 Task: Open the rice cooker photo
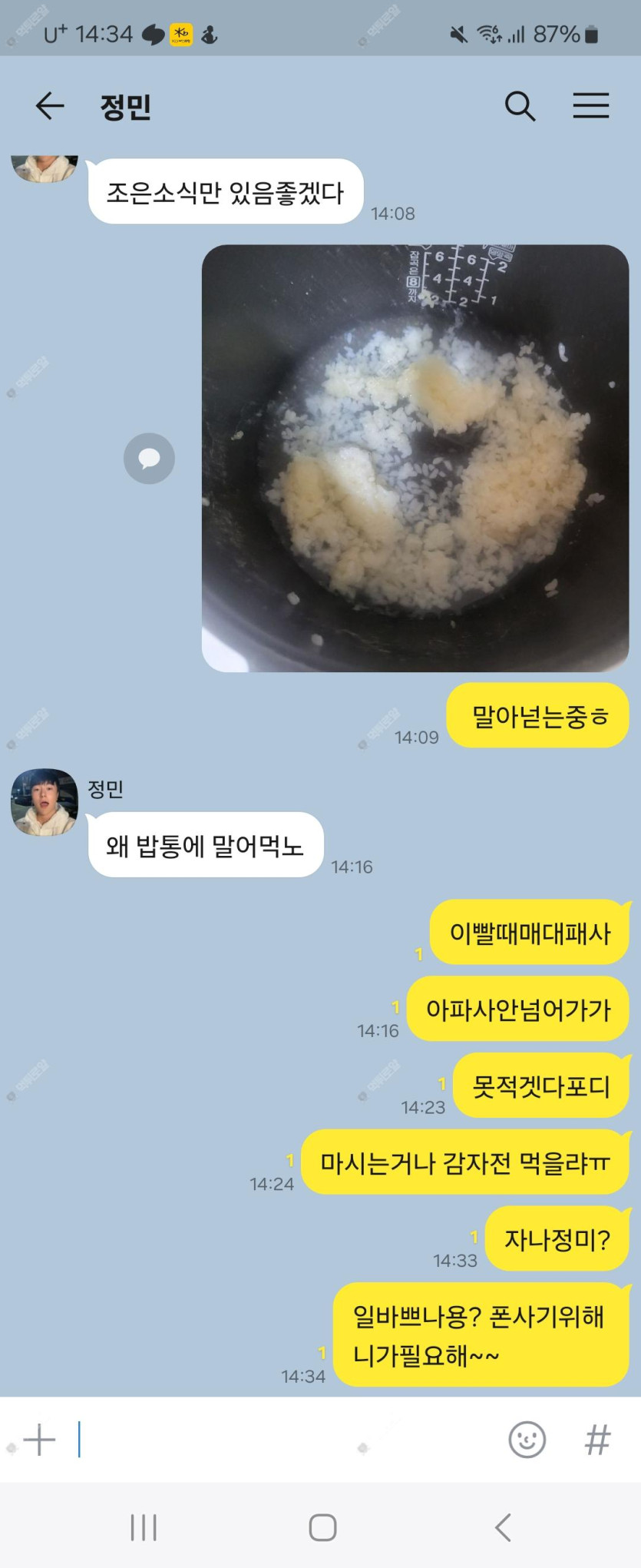415,458
